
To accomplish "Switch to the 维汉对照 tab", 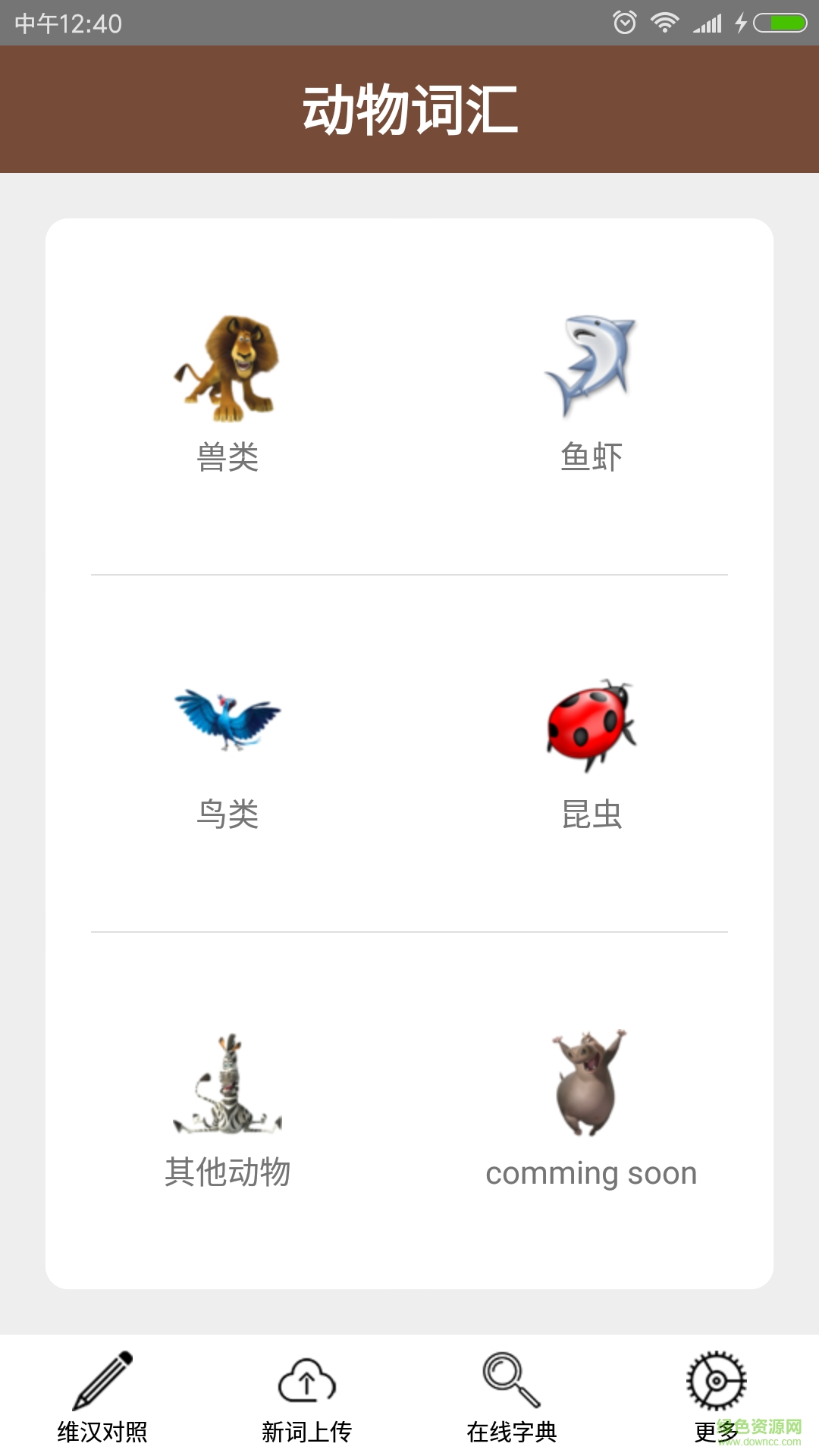I will [x=102, y=1397].
